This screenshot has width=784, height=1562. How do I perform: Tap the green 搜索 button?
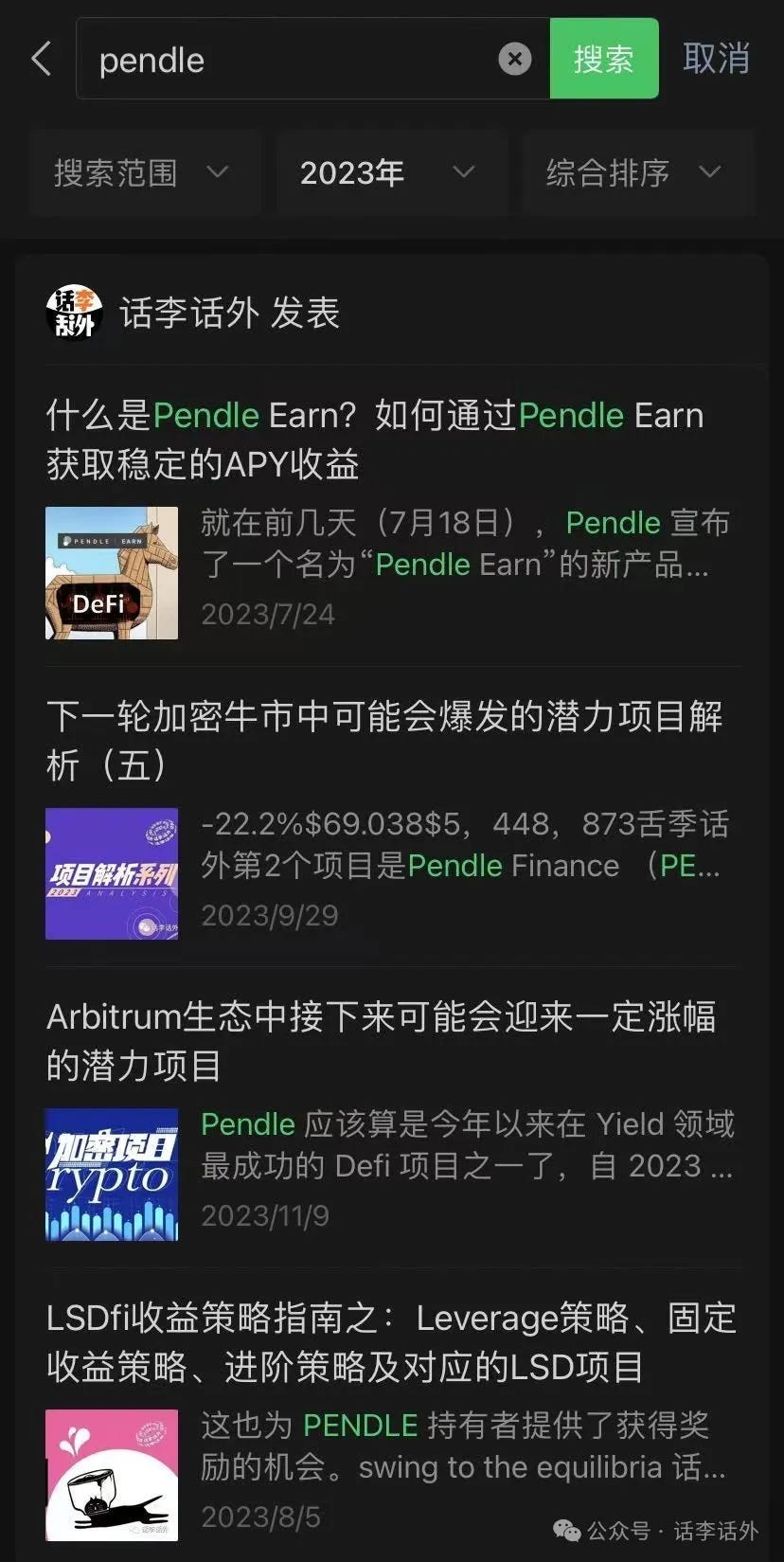(604, 59)
